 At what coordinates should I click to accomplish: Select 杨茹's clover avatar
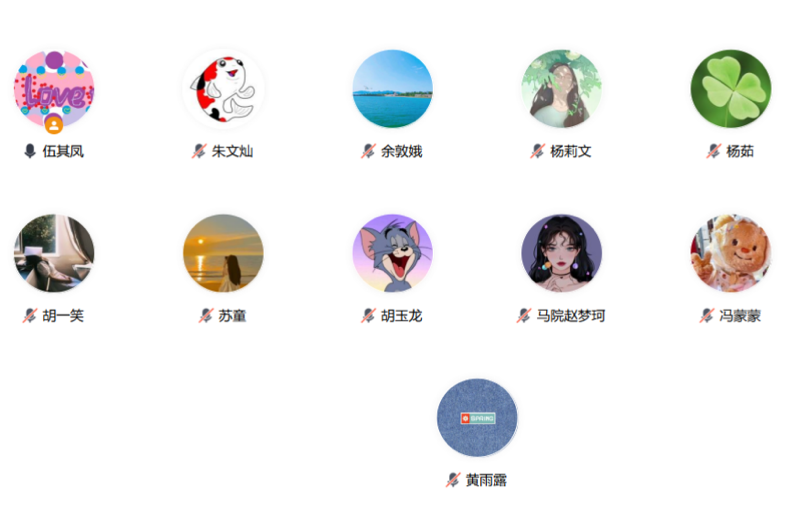tap(730, 89)
